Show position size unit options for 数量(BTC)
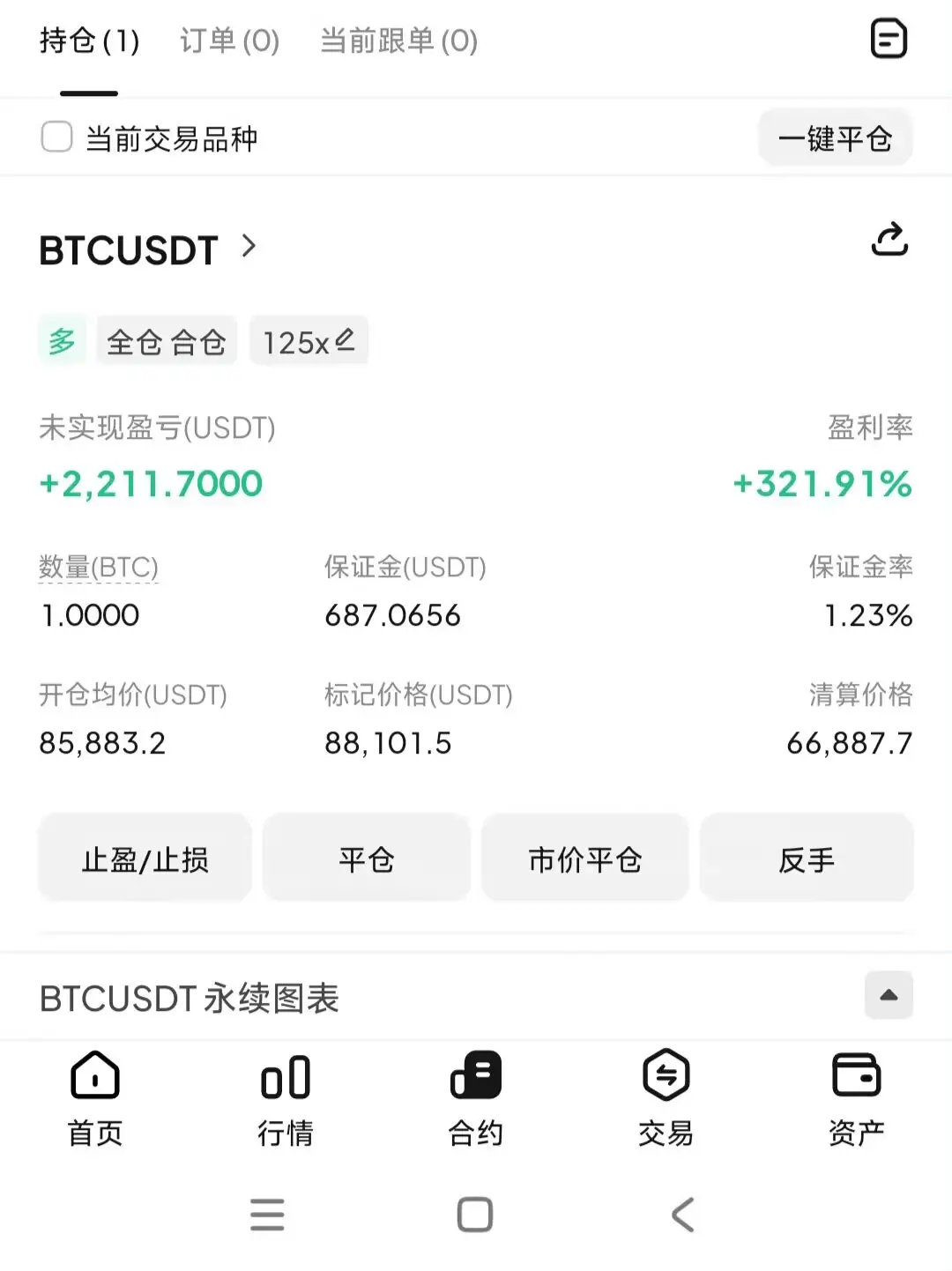 click(99, 568)
